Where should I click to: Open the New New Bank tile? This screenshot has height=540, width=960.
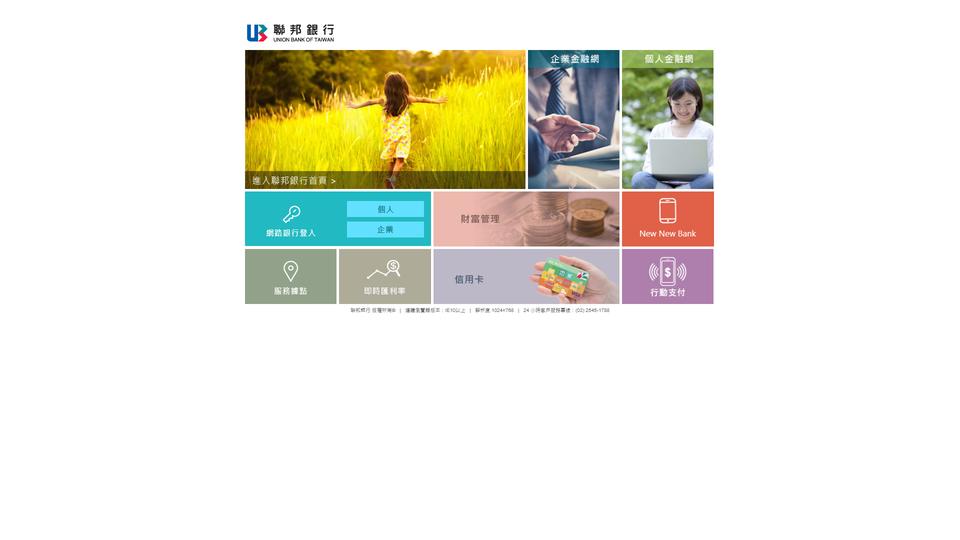coord(667,219)
